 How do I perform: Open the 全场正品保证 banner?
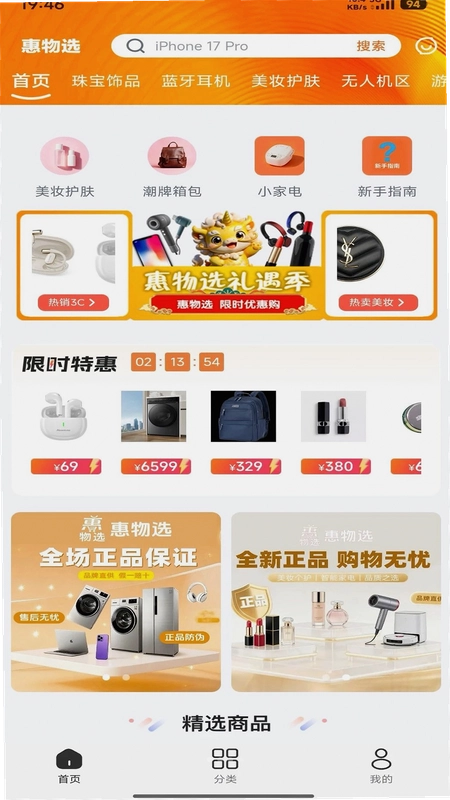[x=116, y=602]
